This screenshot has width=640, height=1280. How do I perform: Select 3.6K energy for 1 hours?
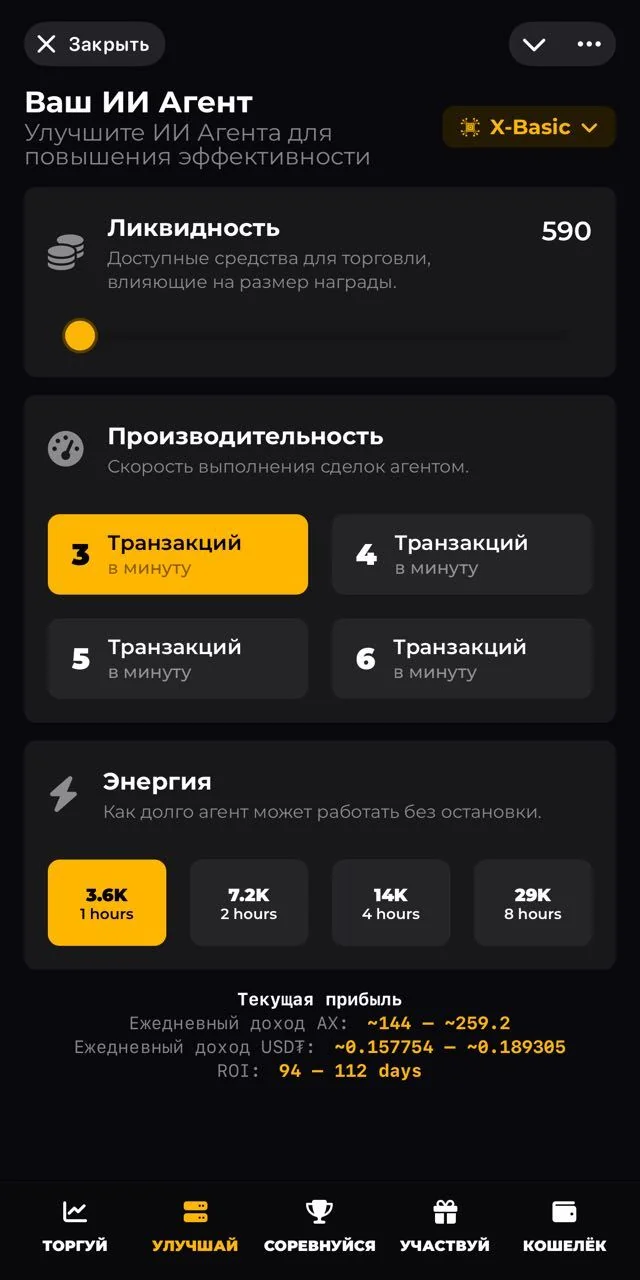point(107,903)
